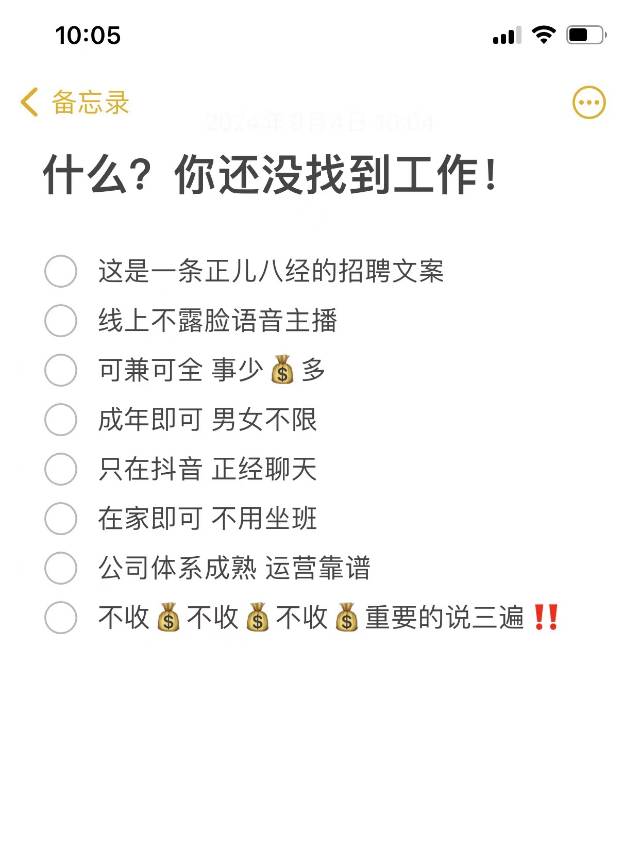Mark the 重要的说三遍 item as done
The image size is (640, 846).
pos(61,618)
